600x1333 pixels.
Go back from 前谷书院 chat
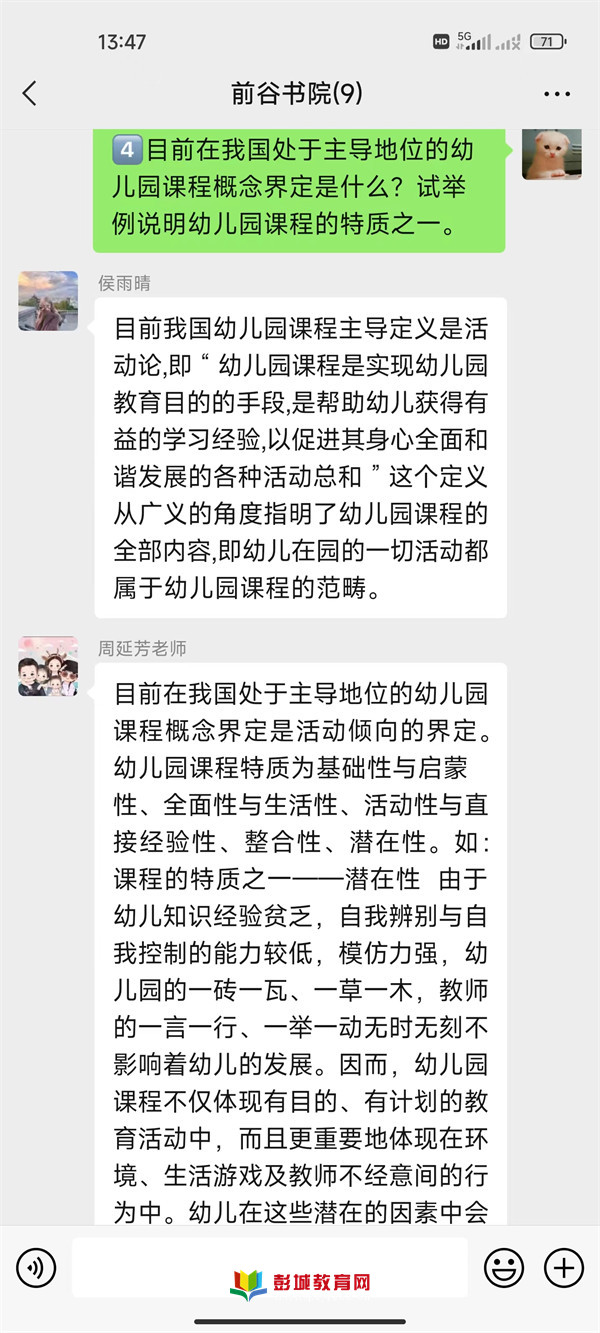point(29,94)
